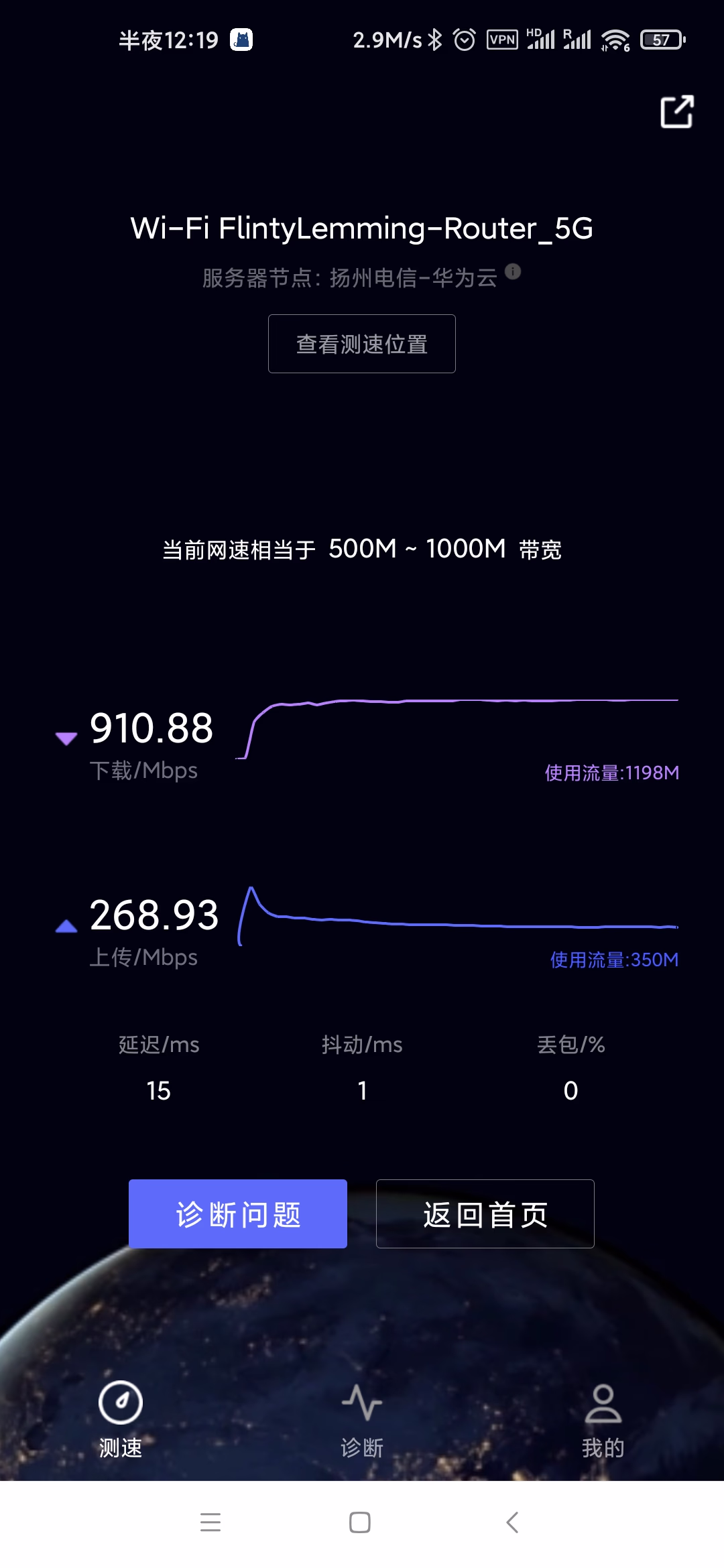Image resolution: width=724 pixels, height=1568 pixels.
Task: Go back with system back button
Action: click(513, 1522)
